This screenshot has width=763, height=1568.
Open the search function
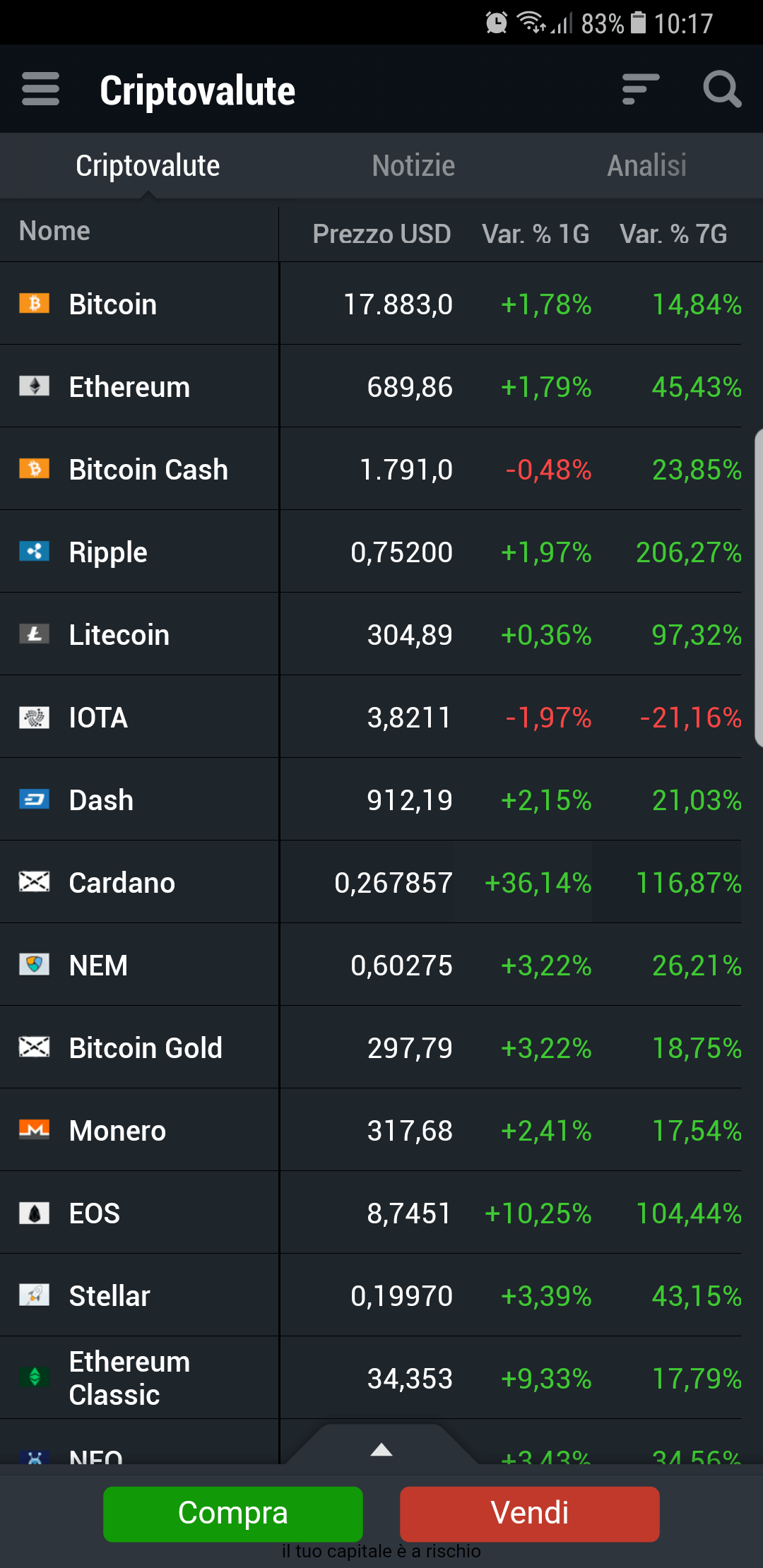pos(721,89)
